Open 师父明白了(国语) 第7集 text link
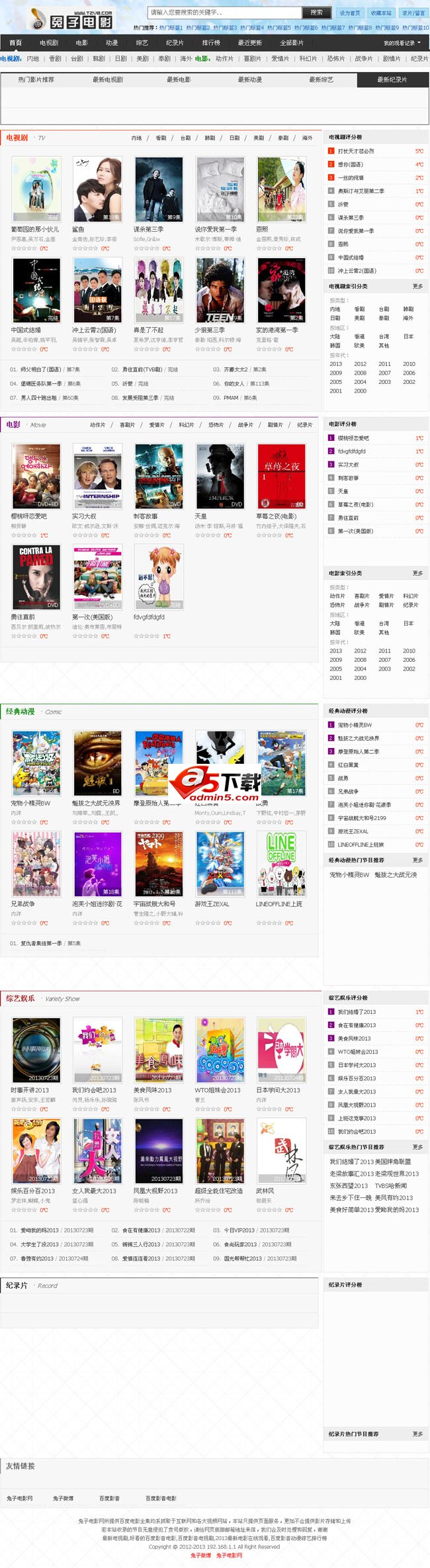 coord(44,369)
